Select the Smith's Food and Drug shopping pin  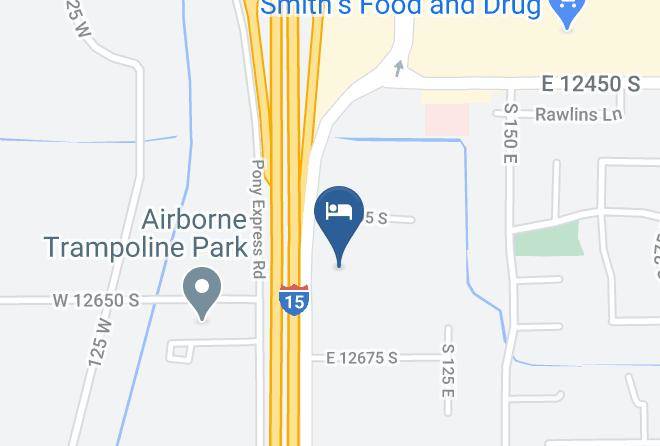point(567,10)
